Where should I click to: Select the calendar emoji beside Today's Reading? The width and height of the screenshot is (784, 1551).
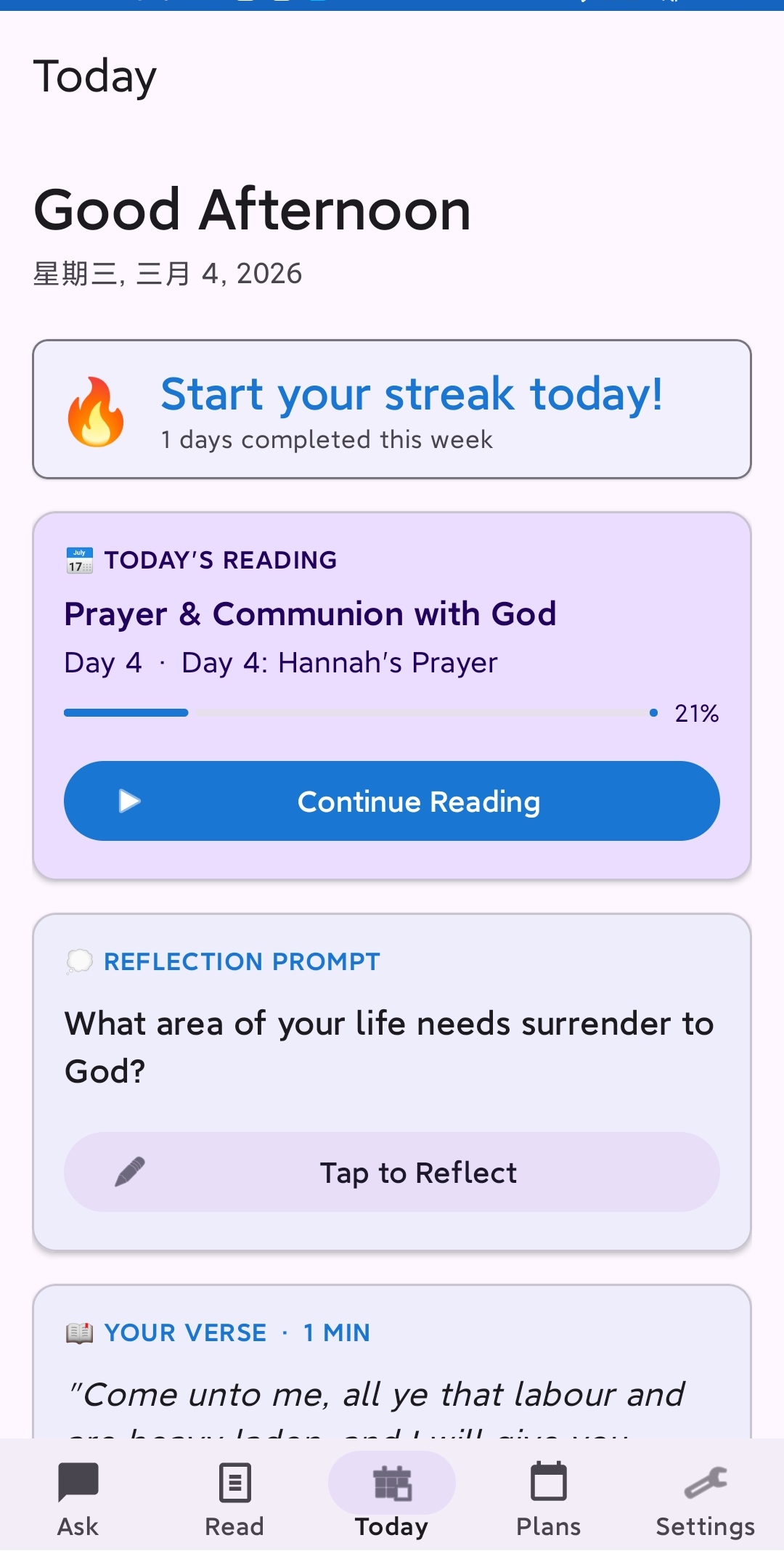[x=78, y=559]
